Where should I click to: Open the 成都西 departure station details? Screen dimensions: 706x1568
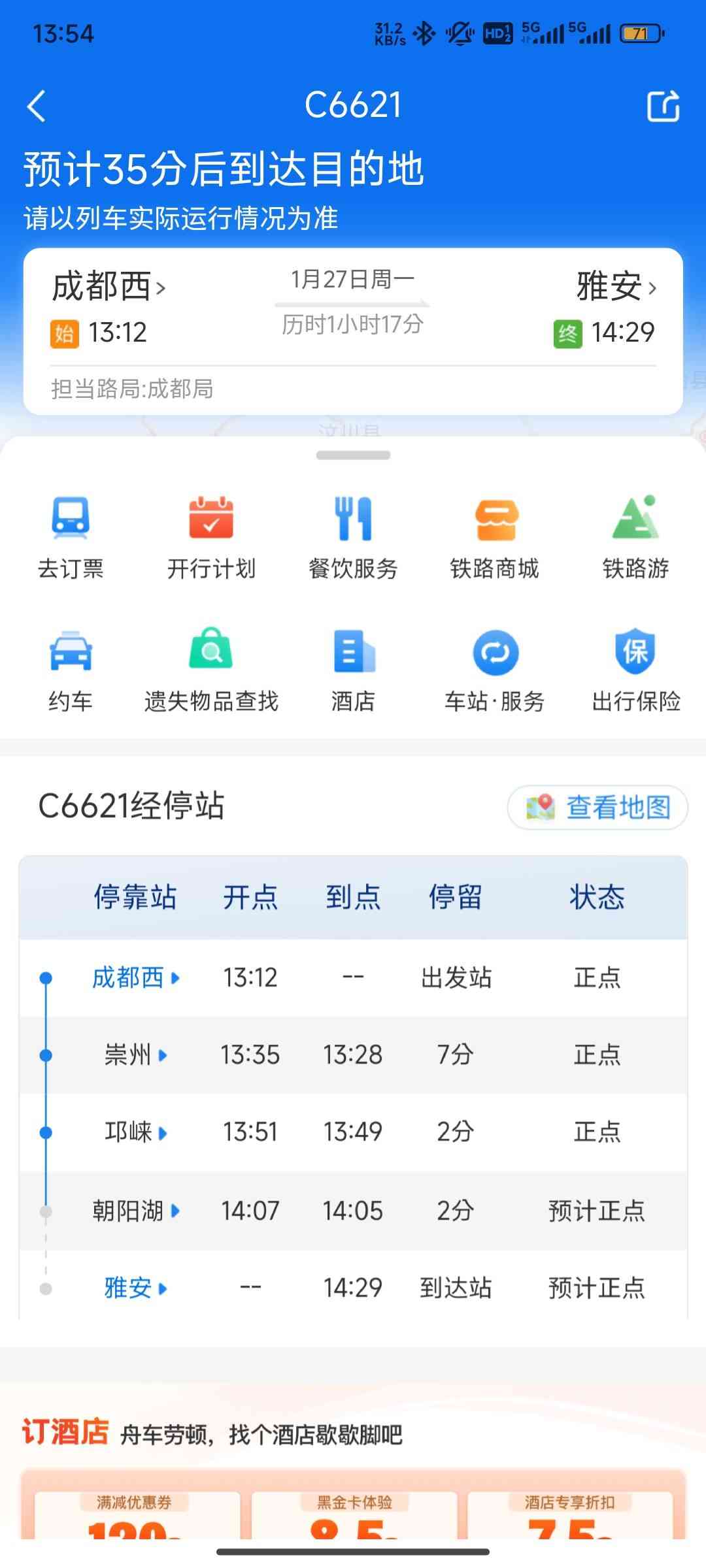pos(109,287)
